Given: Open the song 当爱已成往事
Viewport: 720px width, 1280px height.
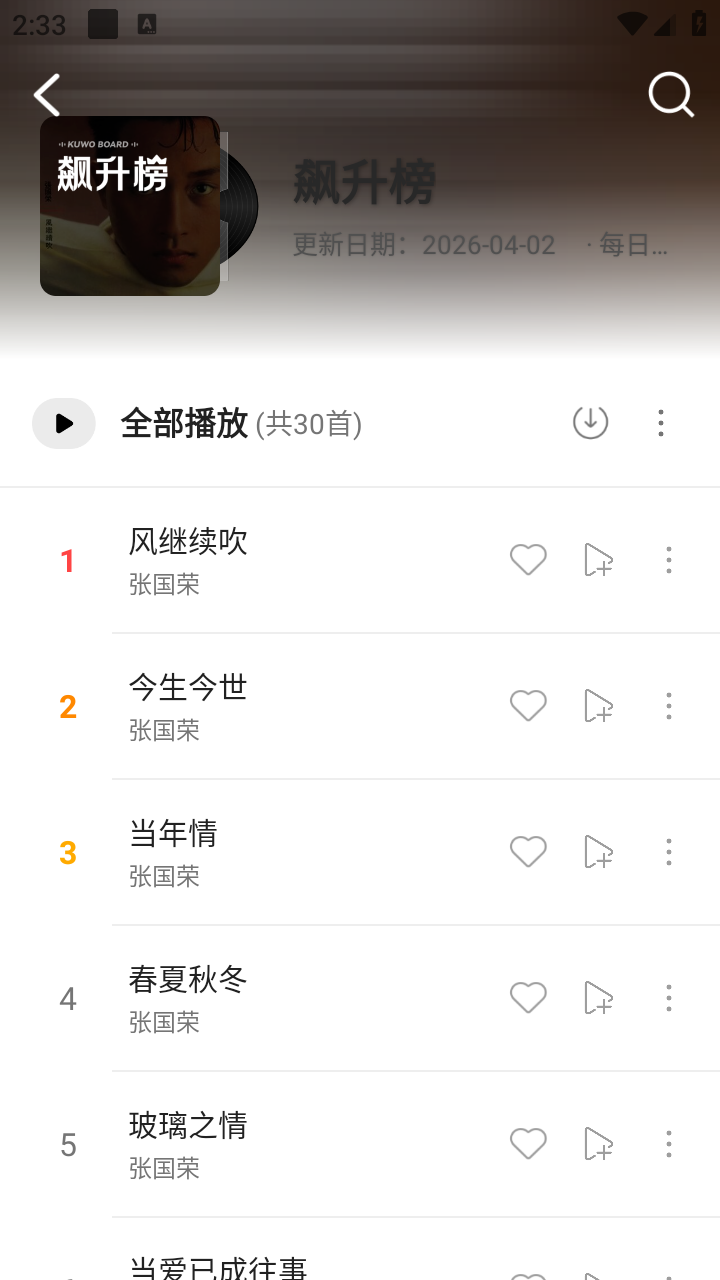Looking at the screenshot, I should coord(250,1265).
